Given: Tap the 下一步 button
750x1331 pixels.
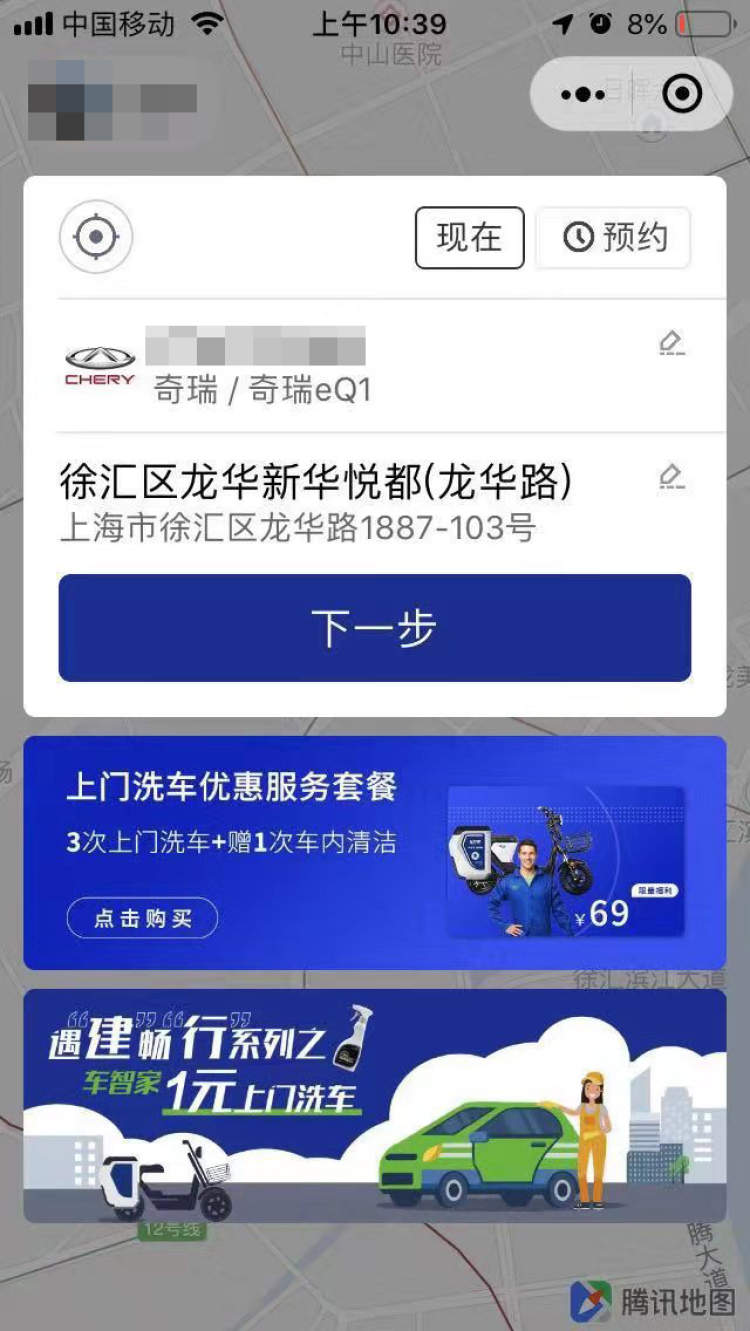Looking at the screenshot, I should pyautogui.click(x=374, y=628).
